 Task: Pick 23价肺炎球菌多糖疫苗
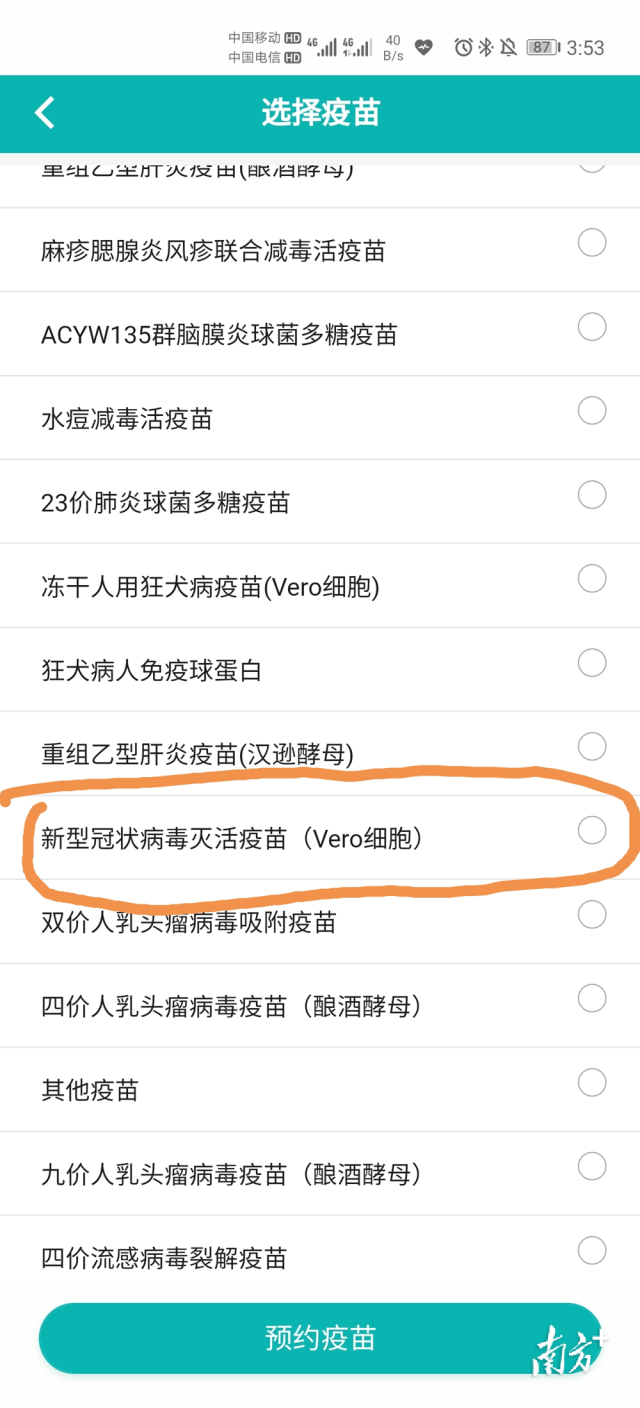[x=592, y=495]
